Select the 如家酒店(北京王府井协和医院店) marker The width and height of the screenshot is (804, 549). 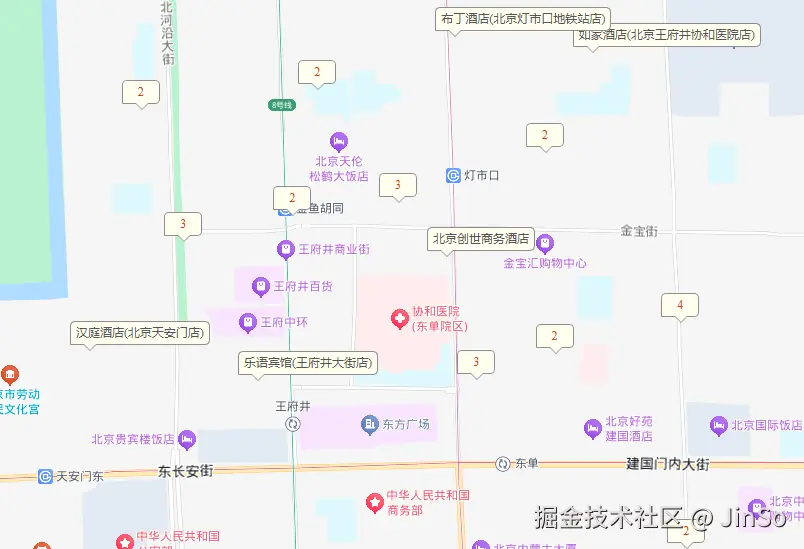[667, 35]
